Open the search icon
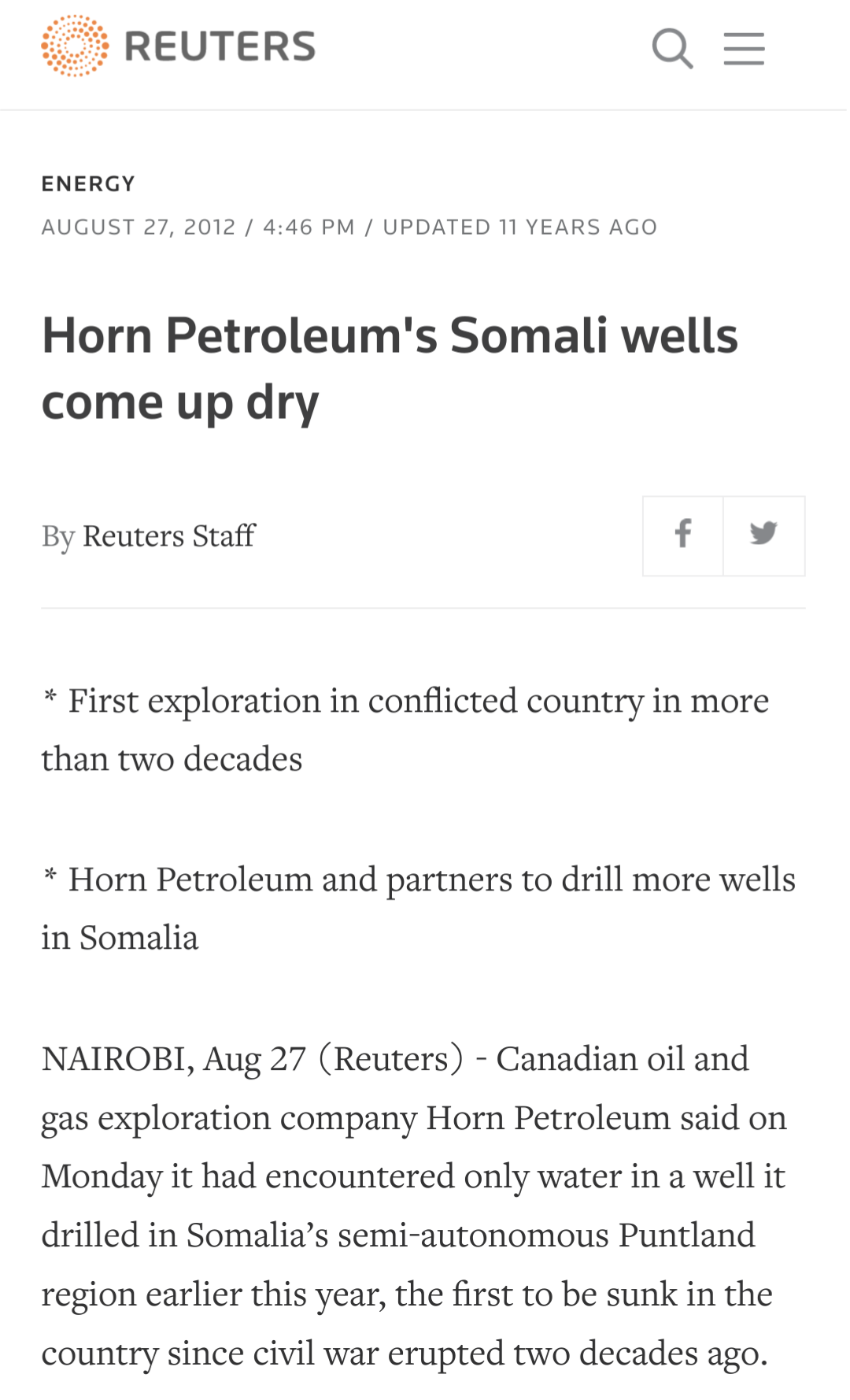The width and height of the screenshot is (850, 1400). point(672,49)
